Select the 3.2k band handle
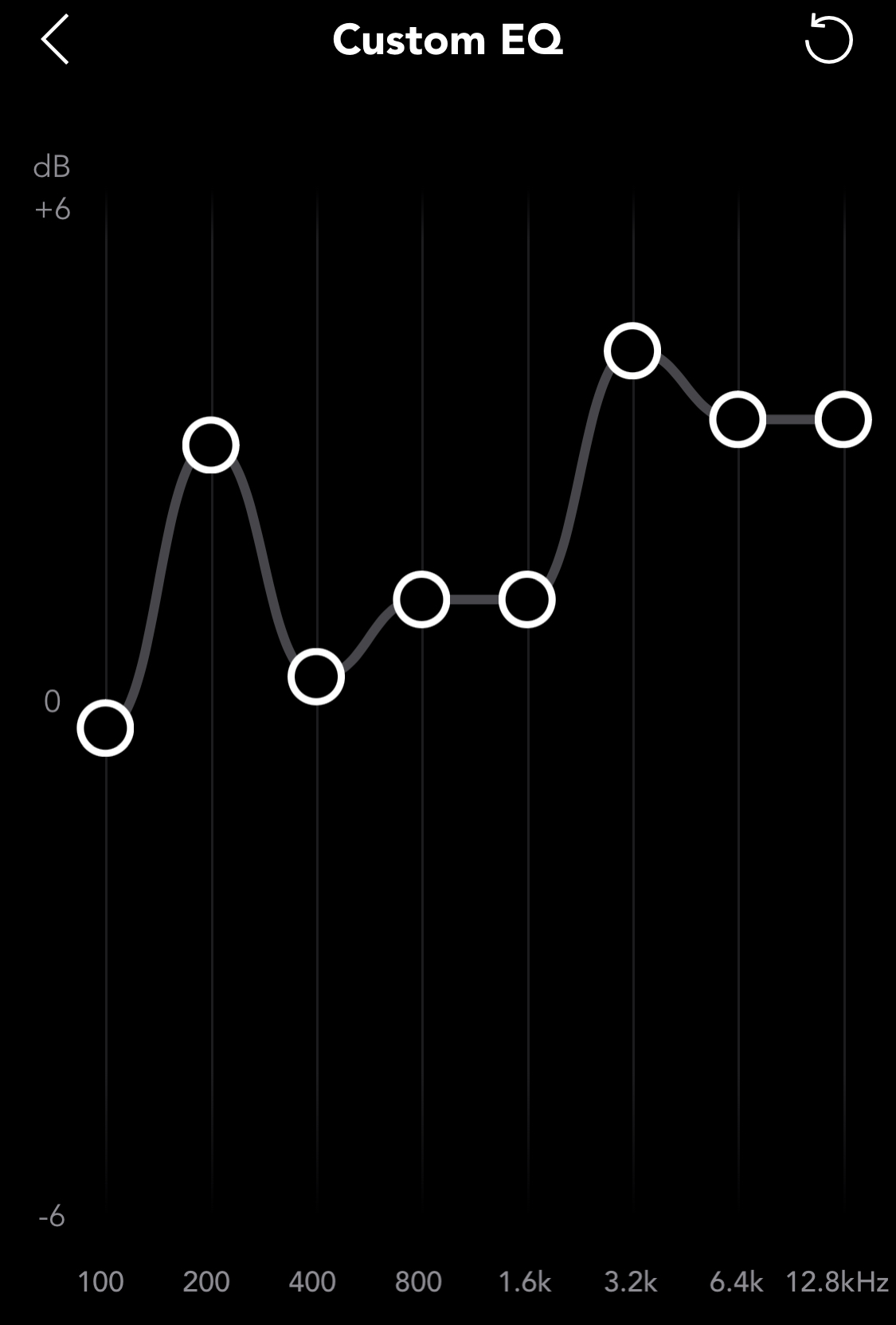896x1325 pixels. (x=632, y=351)
